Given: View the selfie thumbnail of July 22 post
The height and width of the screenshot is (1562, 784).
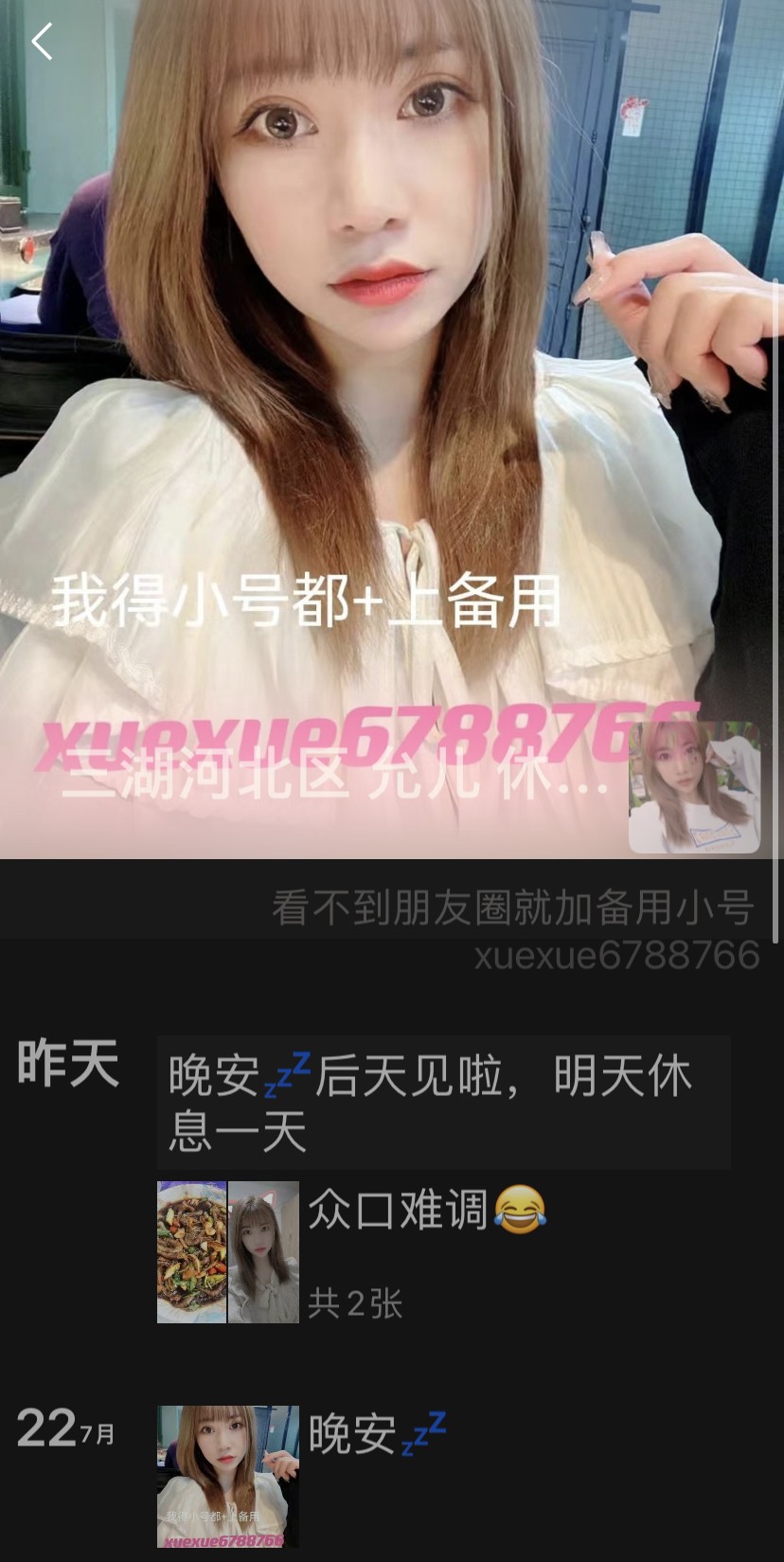Looking at the screenshot, I should (x=227, y=1476).
